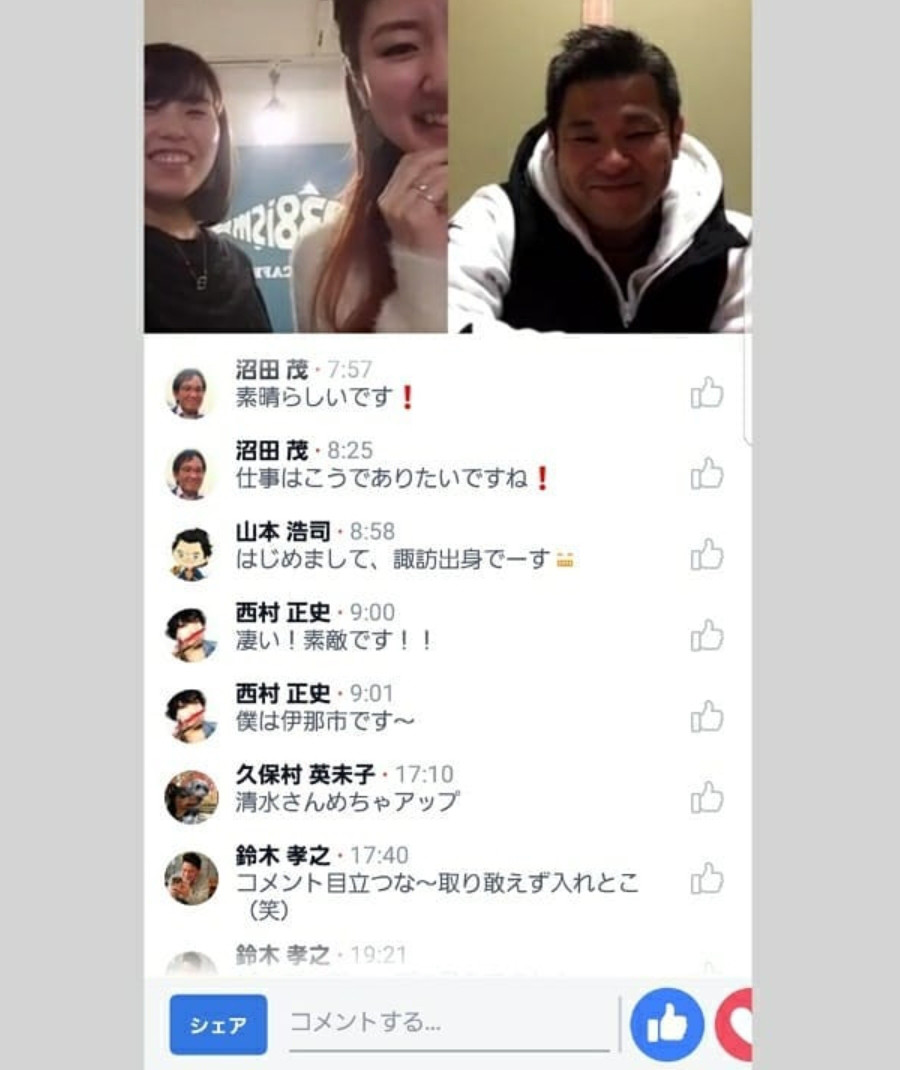Like the 僕は伊那市です comment
This screenshot has height=1070, width=900.
(707, 716)
